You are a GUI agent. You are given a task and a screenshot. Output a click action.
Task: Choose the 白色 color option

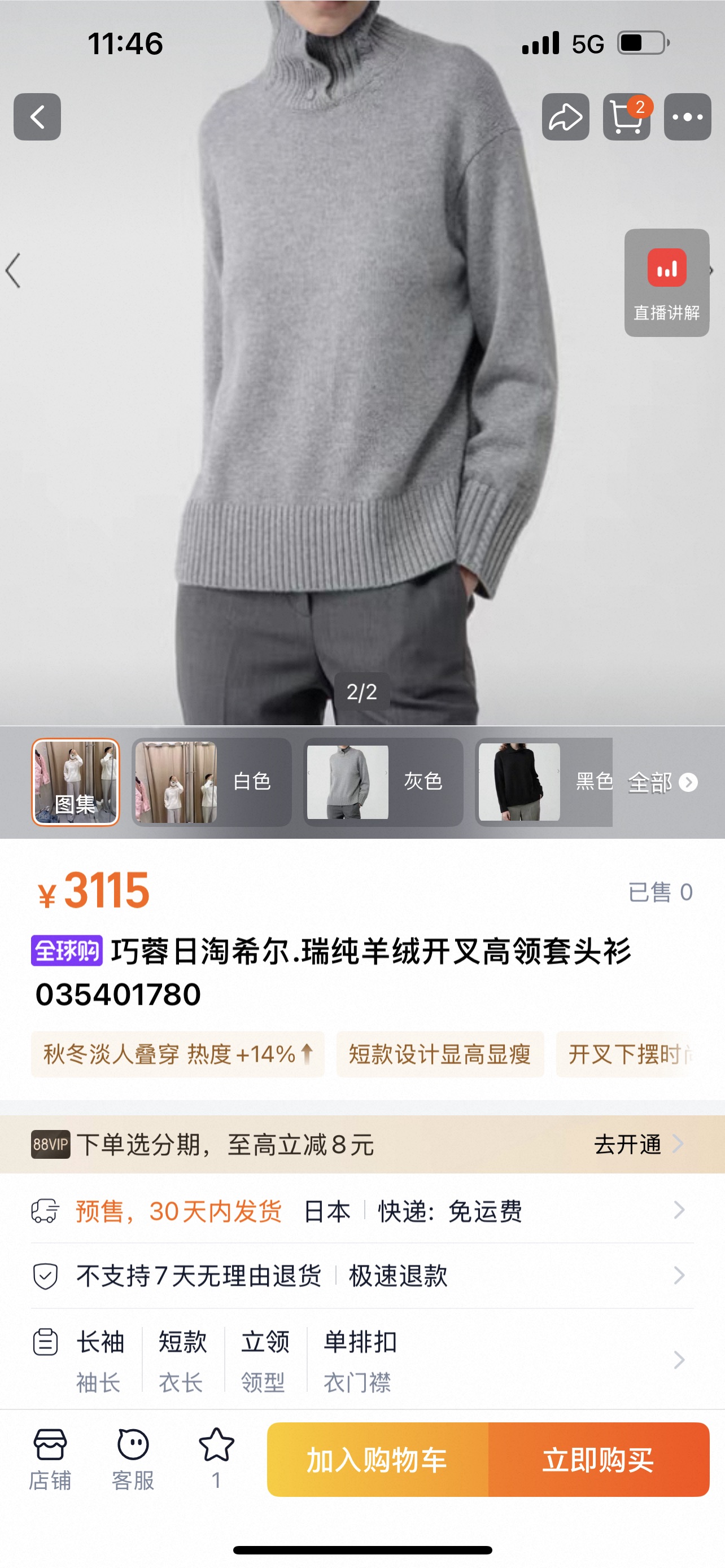[x=211, y=782]
